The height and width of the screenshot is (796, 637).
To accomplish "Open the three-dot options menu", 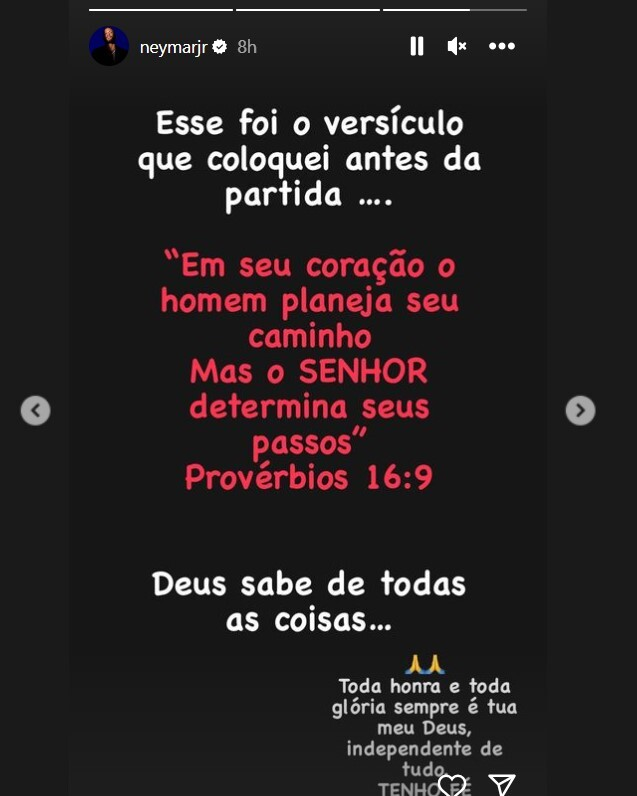I will click(502, 46).
